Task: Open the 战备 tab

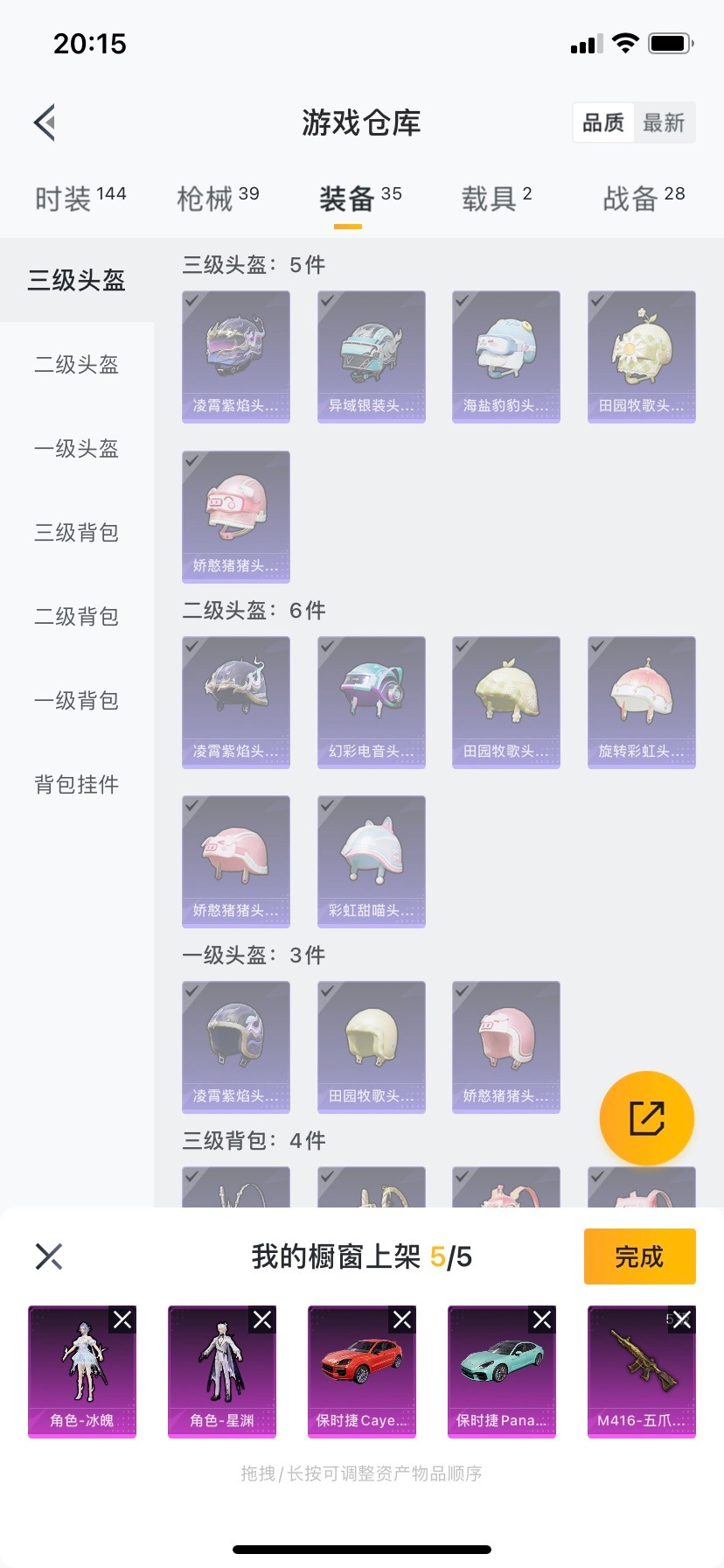Action: pos(644,198)
